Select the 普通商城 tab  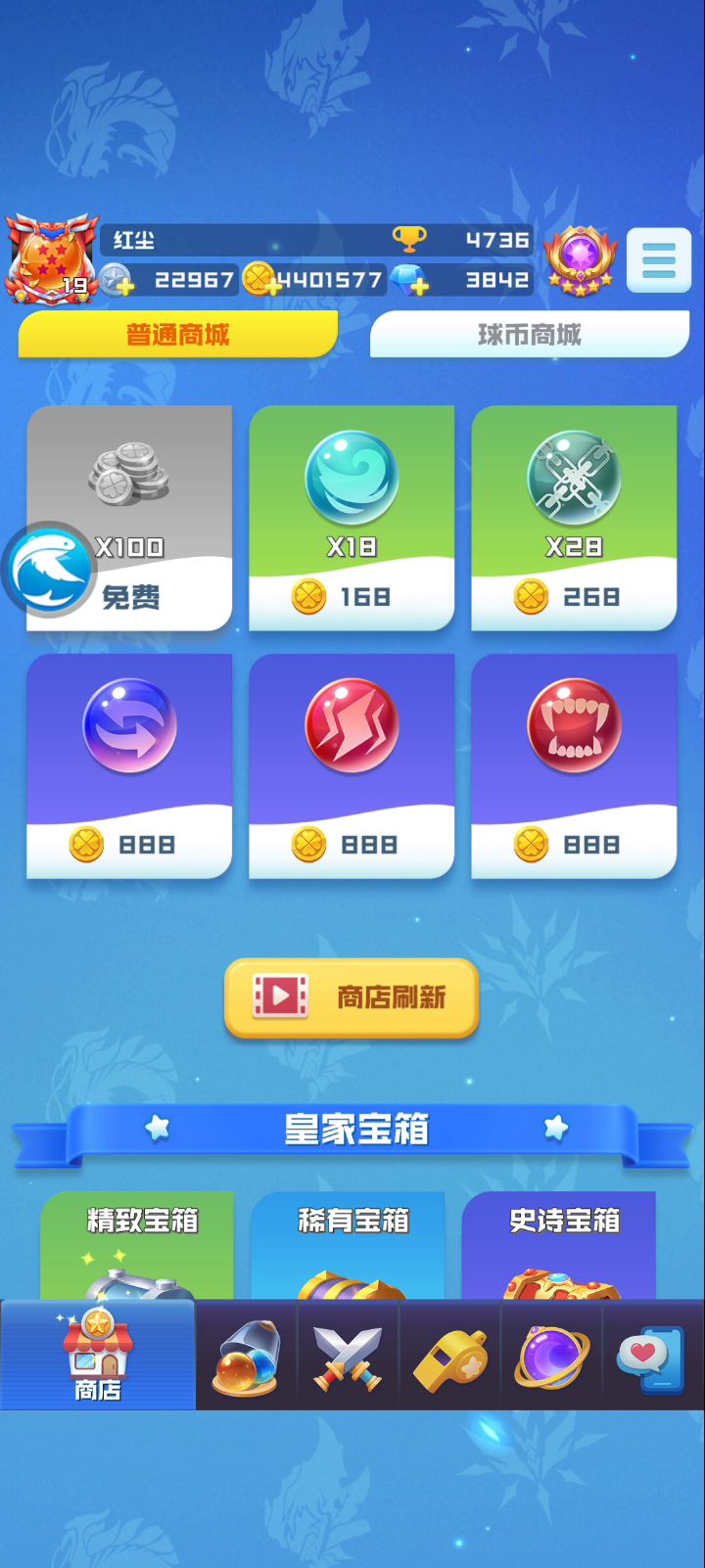pyautogui.click(x=177, y=335)
